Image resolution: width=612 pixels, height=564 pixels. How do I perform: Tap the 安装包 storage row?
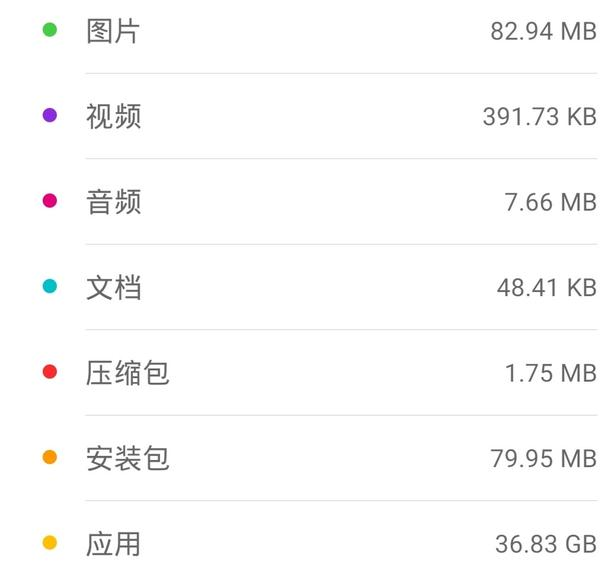pyautogui.click(x=306, y=458)
